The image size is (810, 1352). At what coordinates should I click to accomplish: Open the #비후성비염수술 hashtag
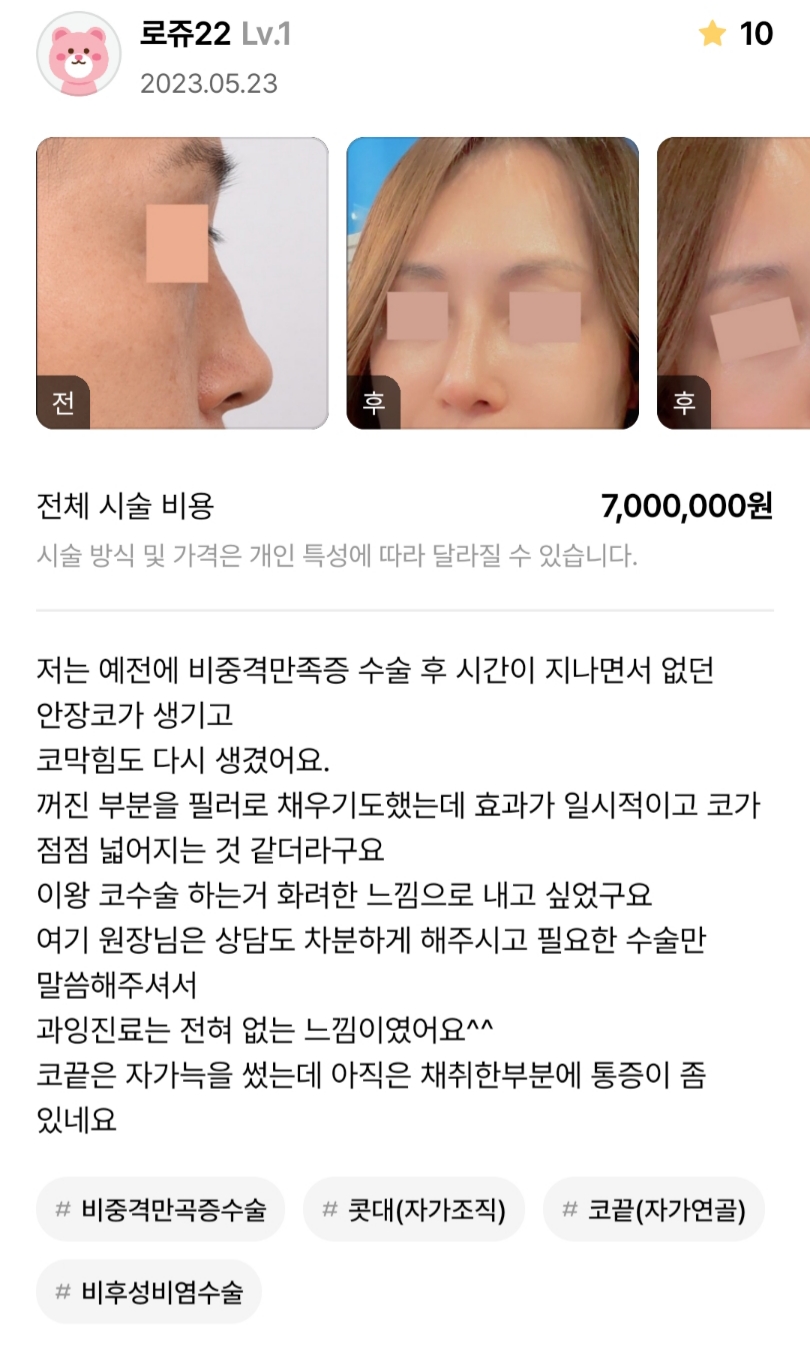click(148, 1292)
